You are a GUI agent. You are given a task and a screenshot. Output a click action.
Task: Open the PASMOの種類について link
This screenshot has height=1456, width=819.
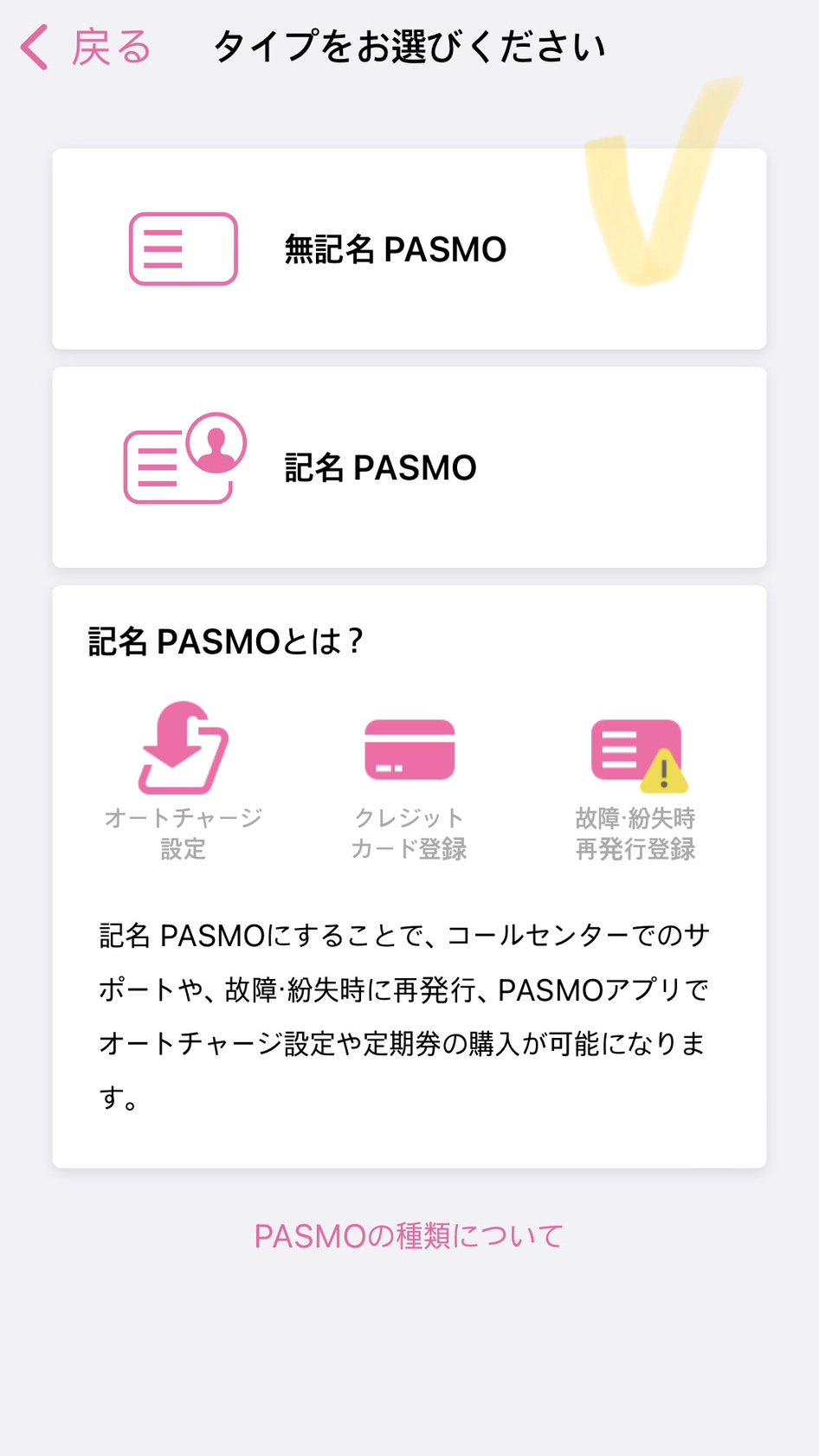409,1236
